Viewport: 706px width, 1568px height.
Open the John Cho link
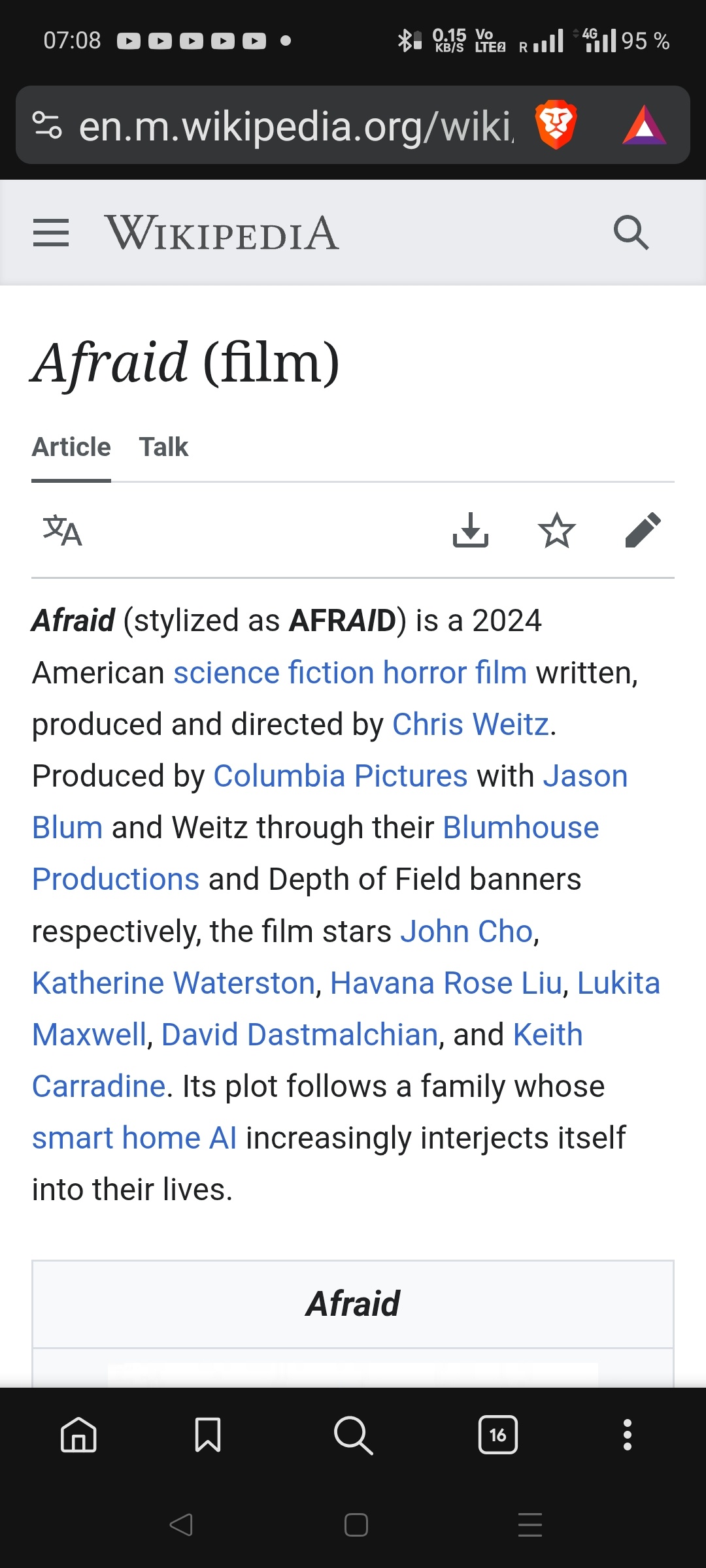[467, 932]
